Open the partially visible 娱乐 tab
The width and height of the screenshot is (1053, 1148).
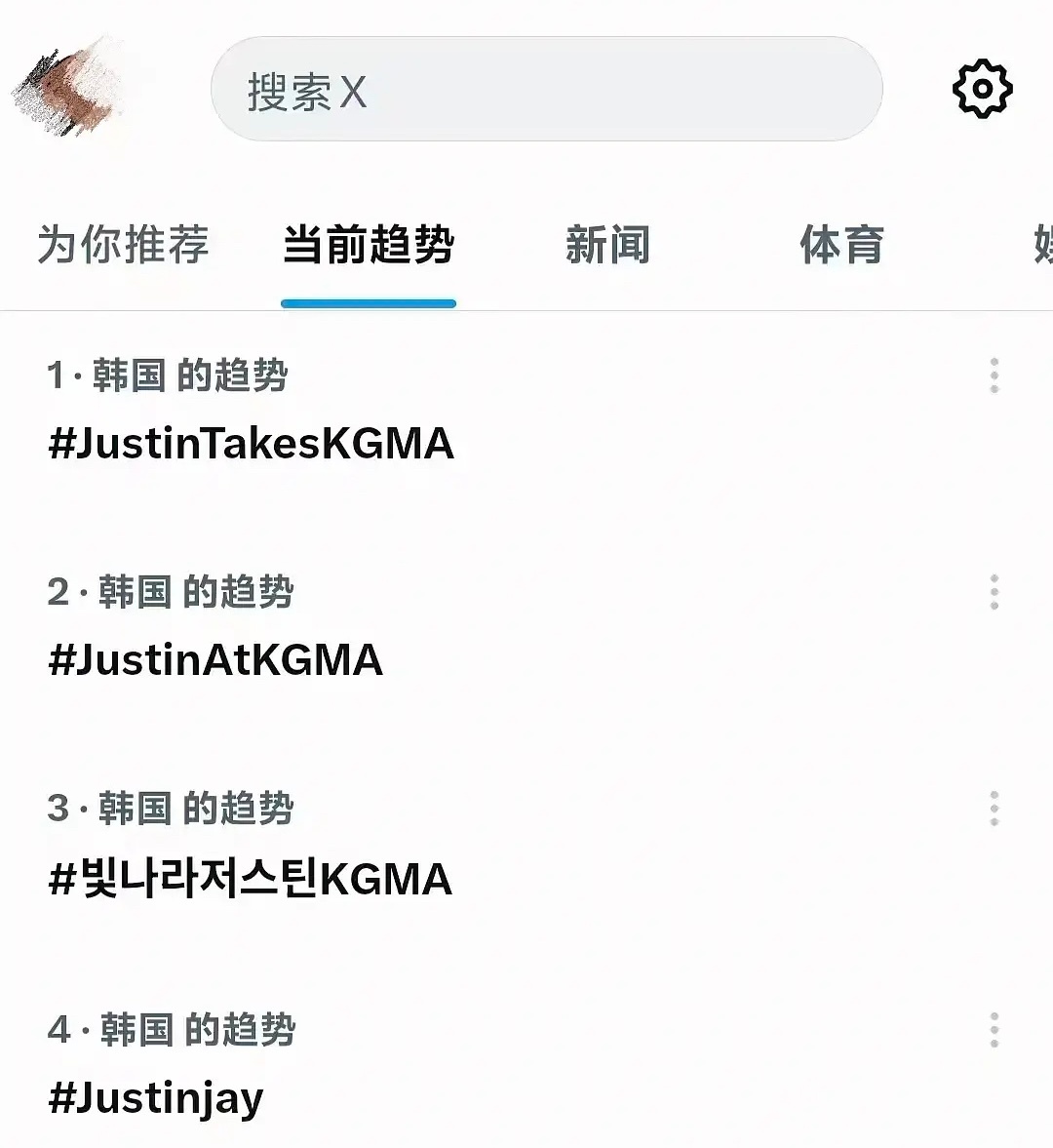click(x=1041, y=246)
